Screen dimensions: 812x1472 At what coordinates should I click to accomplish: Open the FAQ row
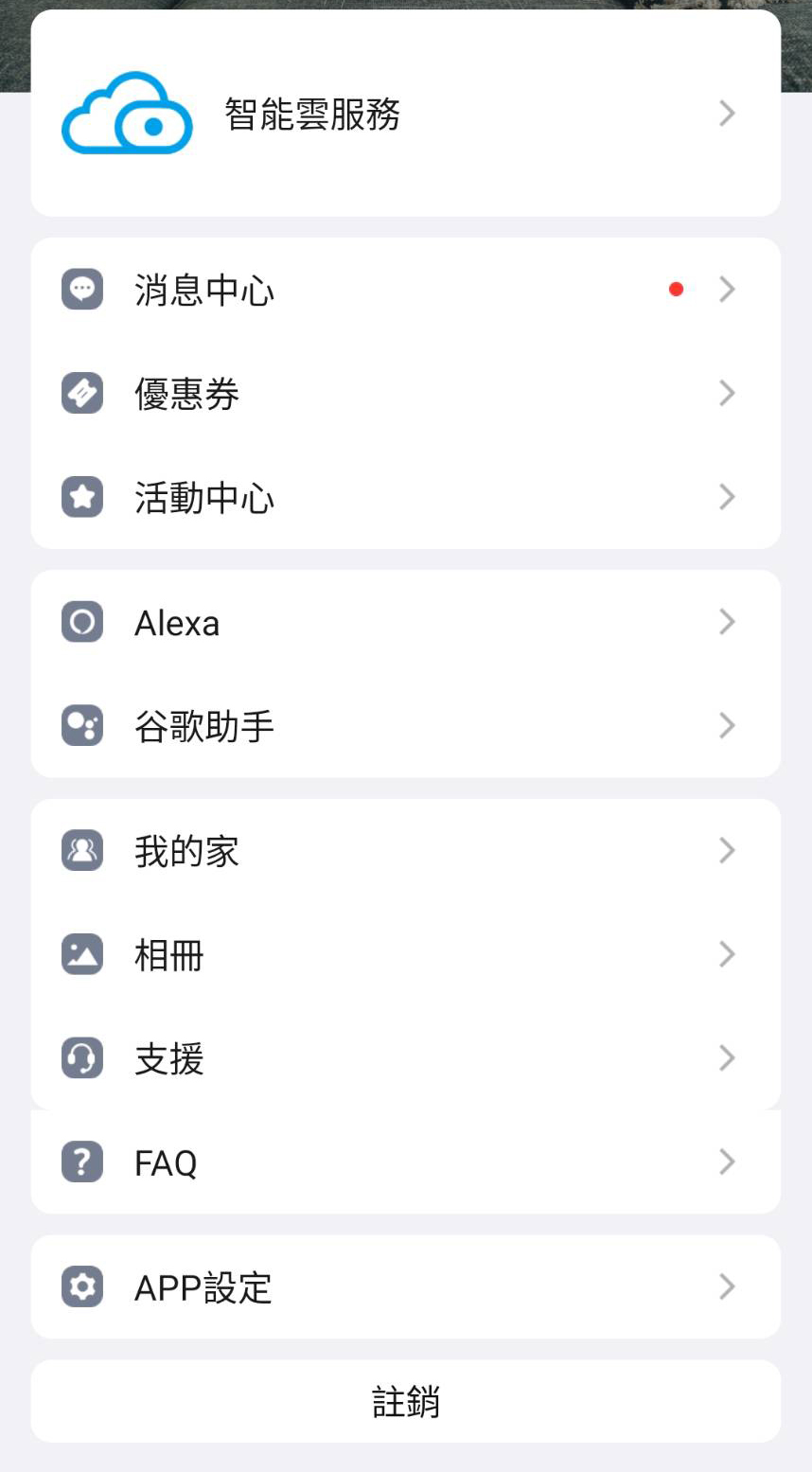point(405,1162)
